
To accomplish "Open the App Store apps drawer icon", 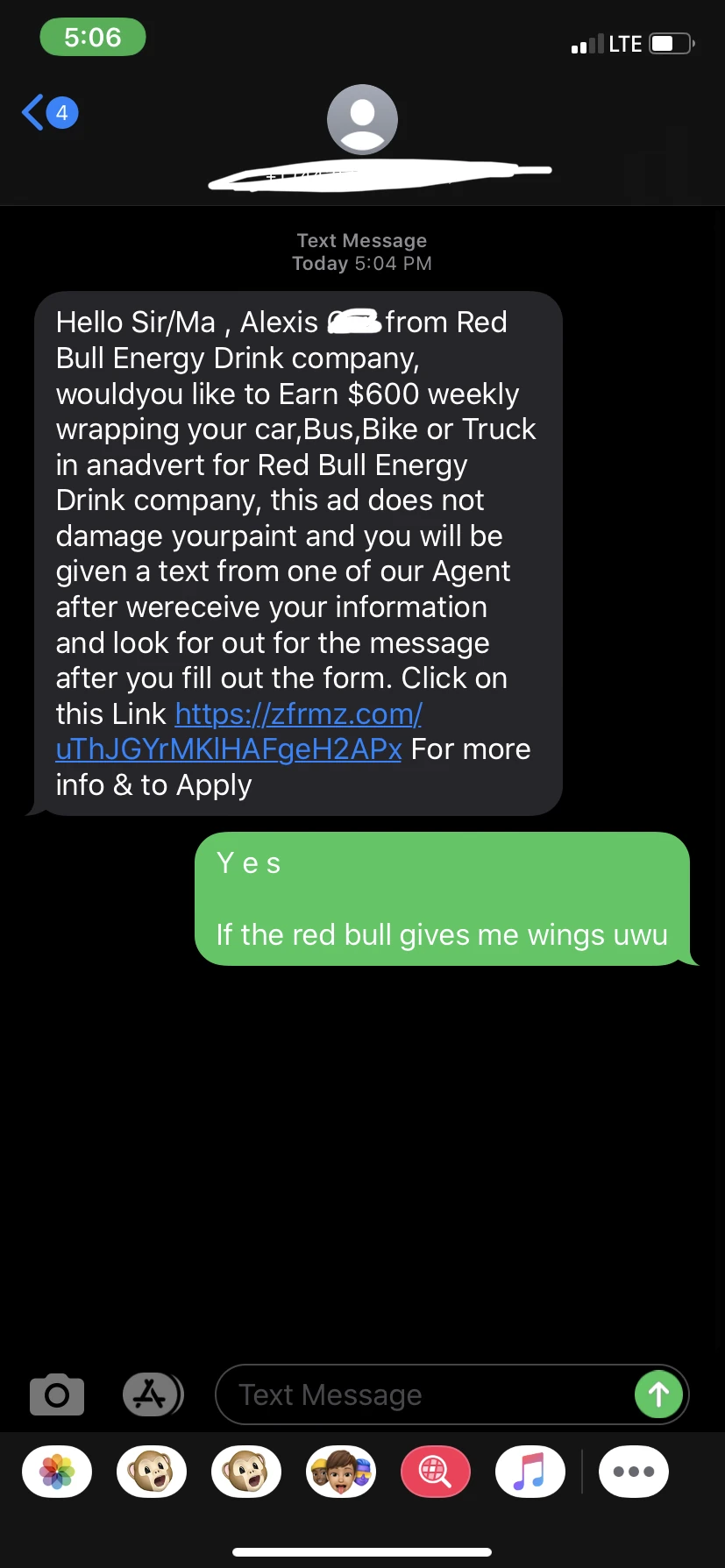I will click(x=151, y=1394).
